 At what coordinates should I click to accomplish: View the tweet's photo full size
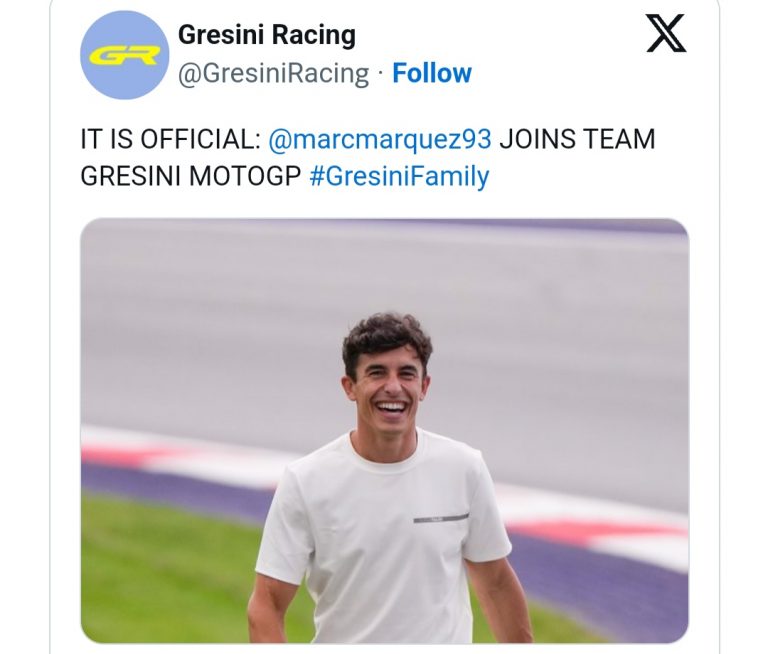pos(384,430)
